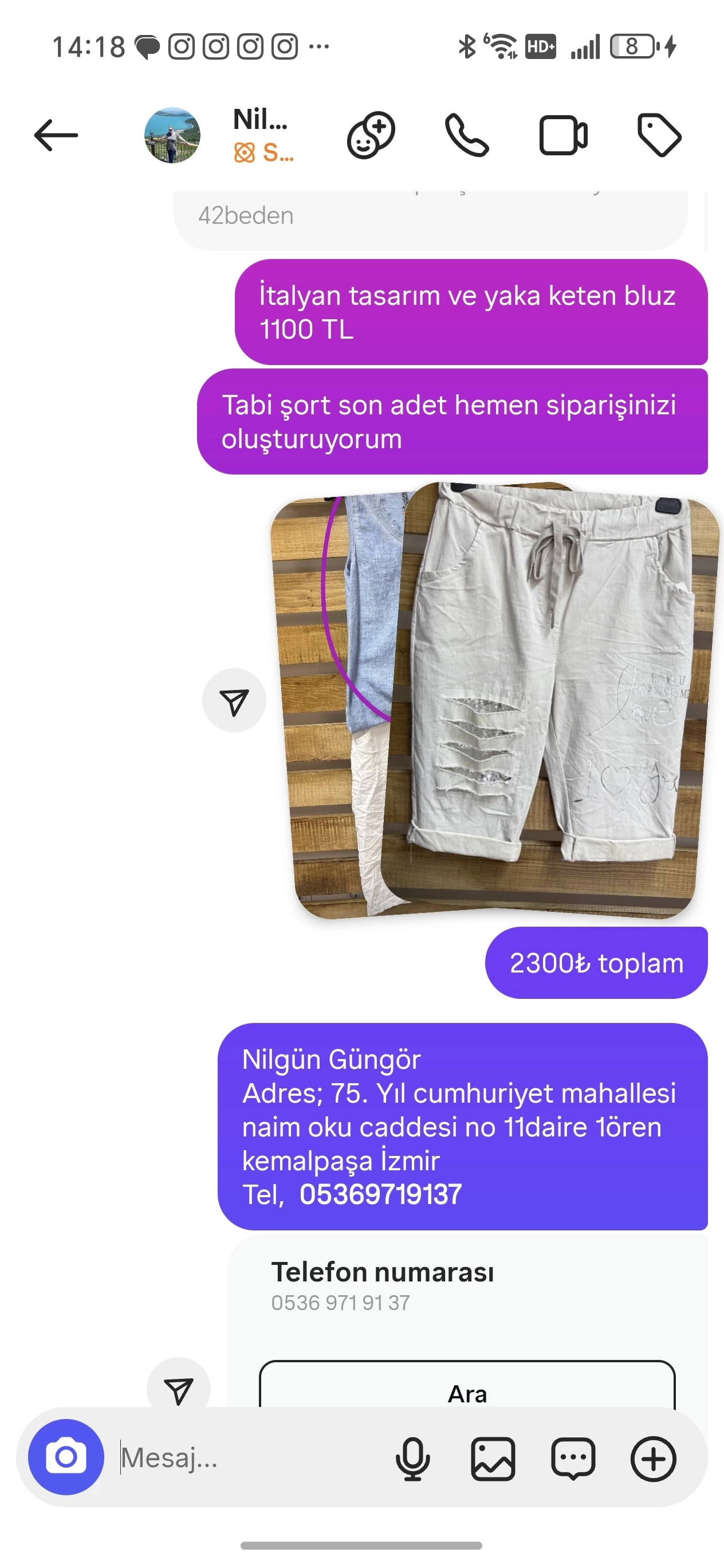Open the camera from message bar
Screen dimensions: 724x1568
click(x=66, y=1457)
